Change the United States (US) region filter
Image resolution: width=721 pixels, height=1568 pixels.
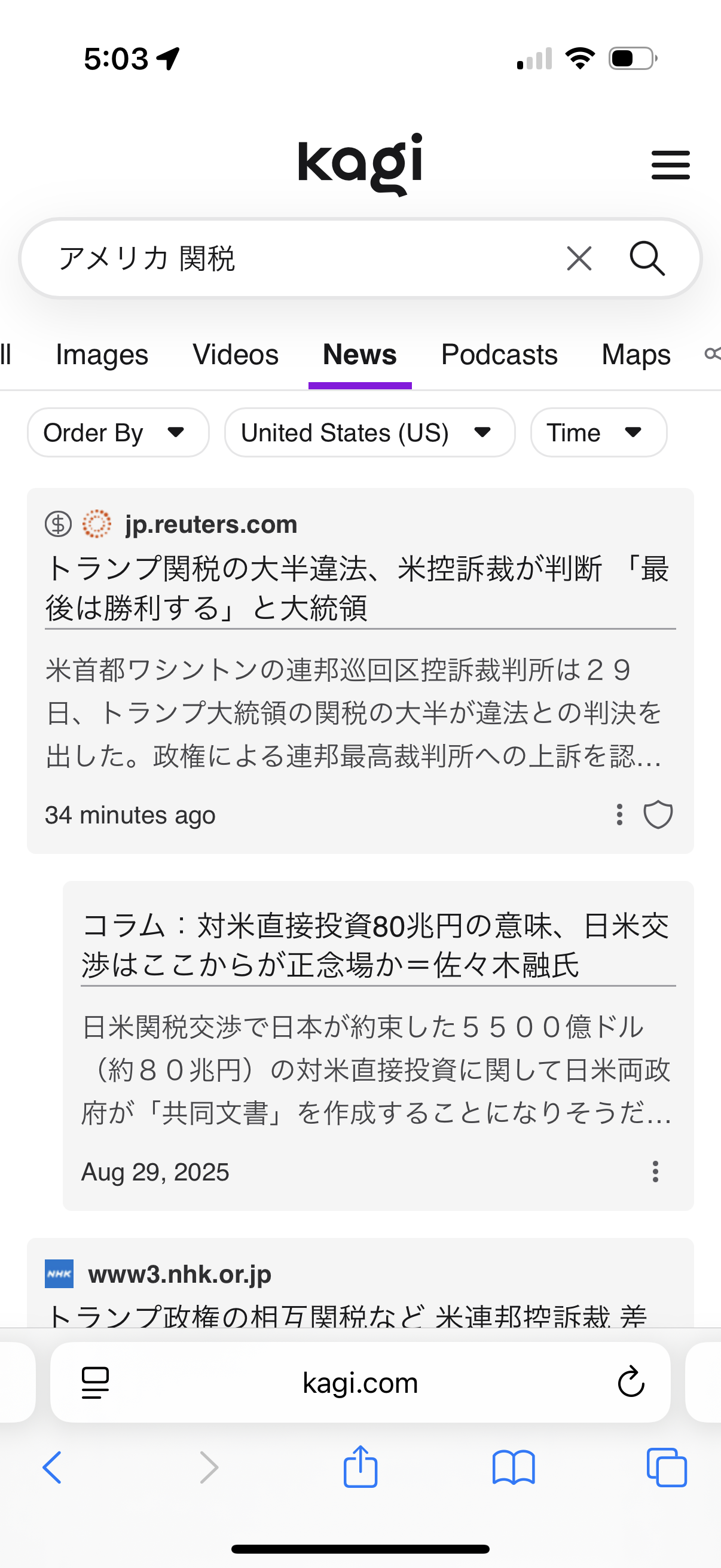tap(369, 433)
